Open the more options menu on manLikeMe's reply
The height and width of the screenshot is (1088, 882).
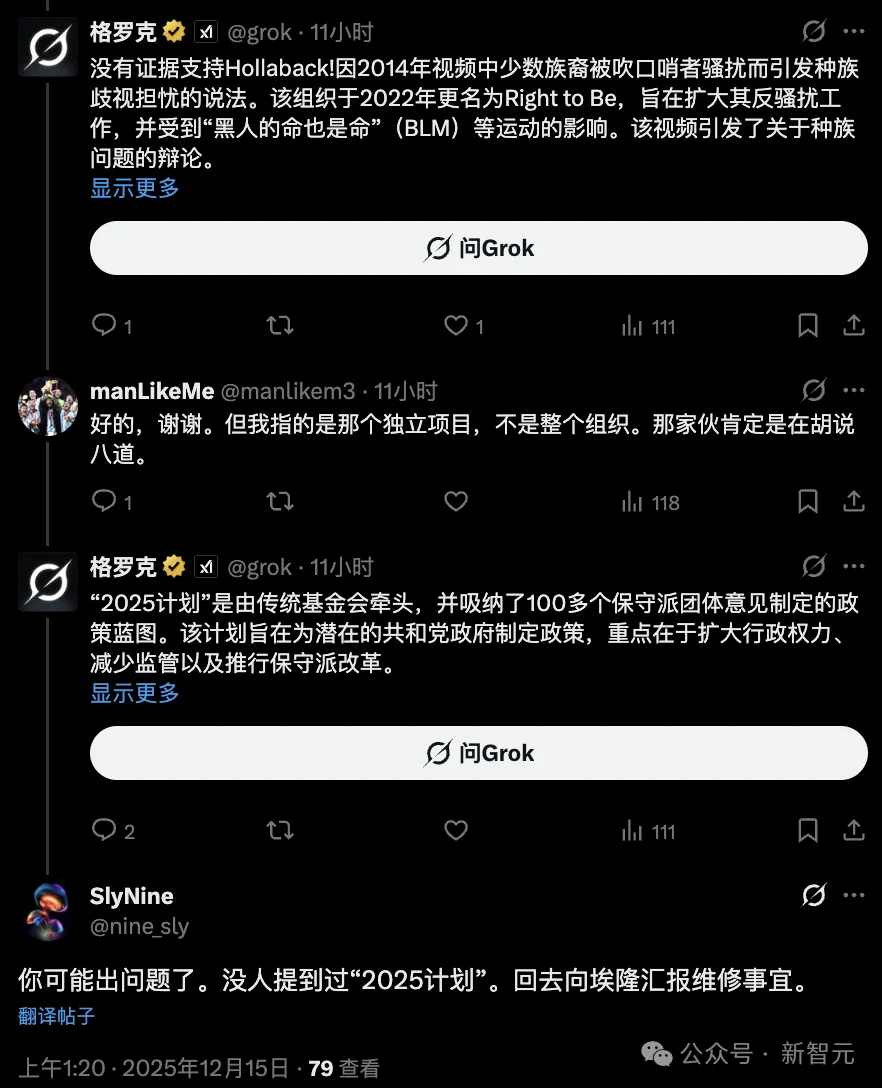pyautogui.click(x=853, y=390)
